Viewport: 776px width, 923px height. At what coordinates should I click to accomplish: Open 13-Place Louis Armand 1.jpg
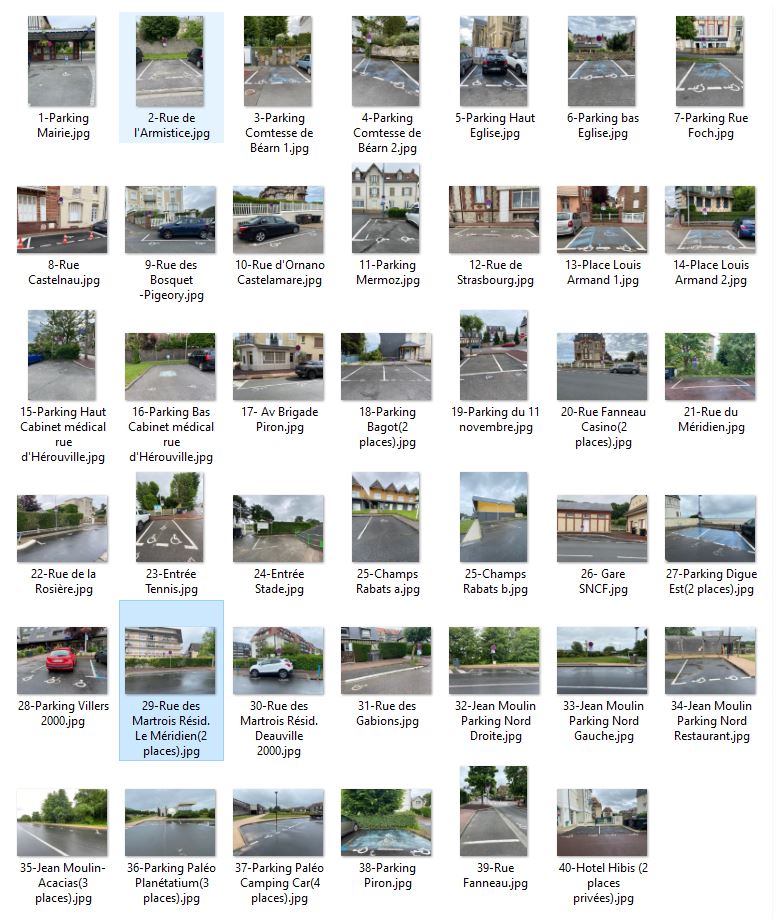pyautogui.click(x=602, y=220)
